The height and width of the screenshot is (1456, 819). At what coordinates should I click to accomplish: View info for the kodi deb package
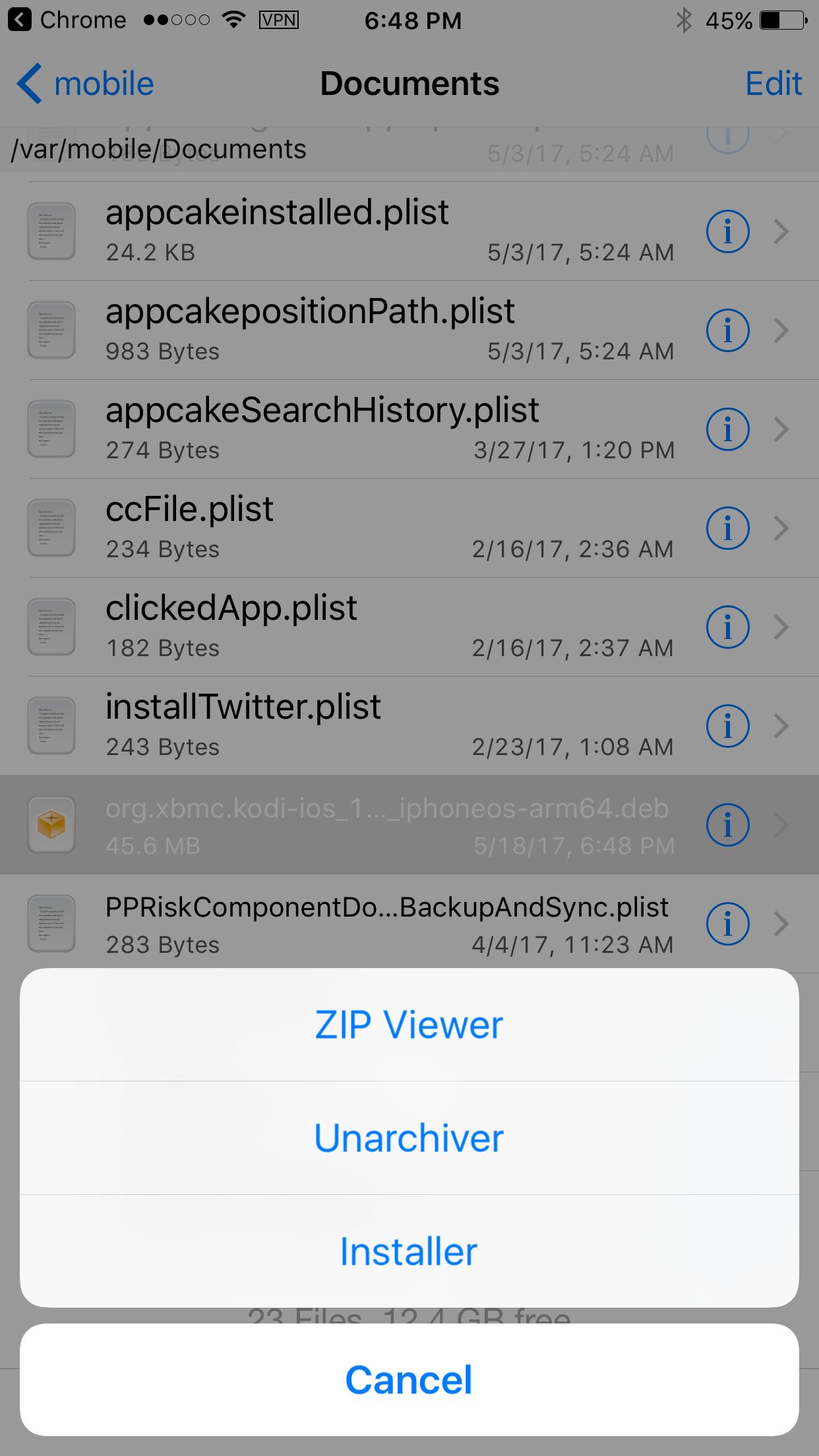(727, 825)
